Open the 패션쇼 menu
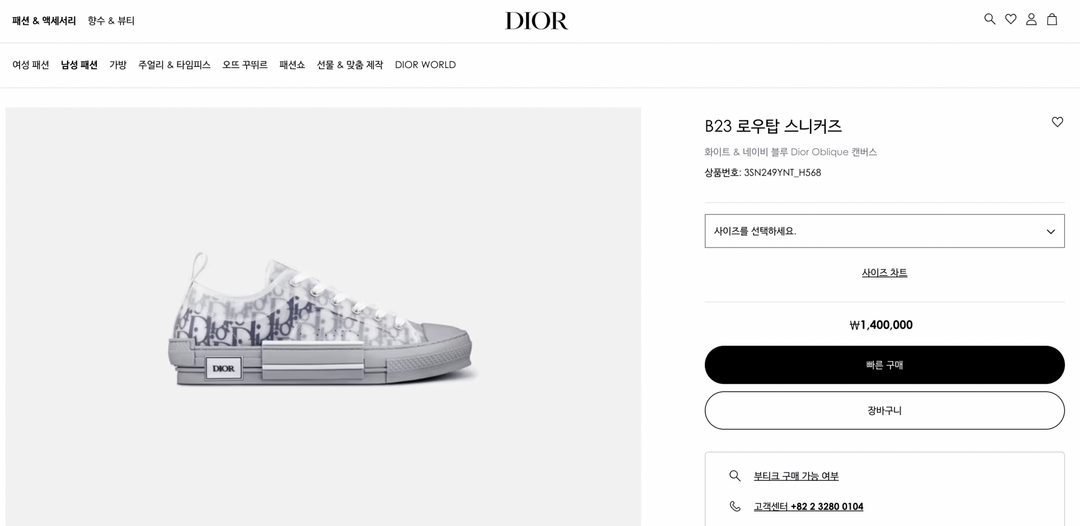 292,65
